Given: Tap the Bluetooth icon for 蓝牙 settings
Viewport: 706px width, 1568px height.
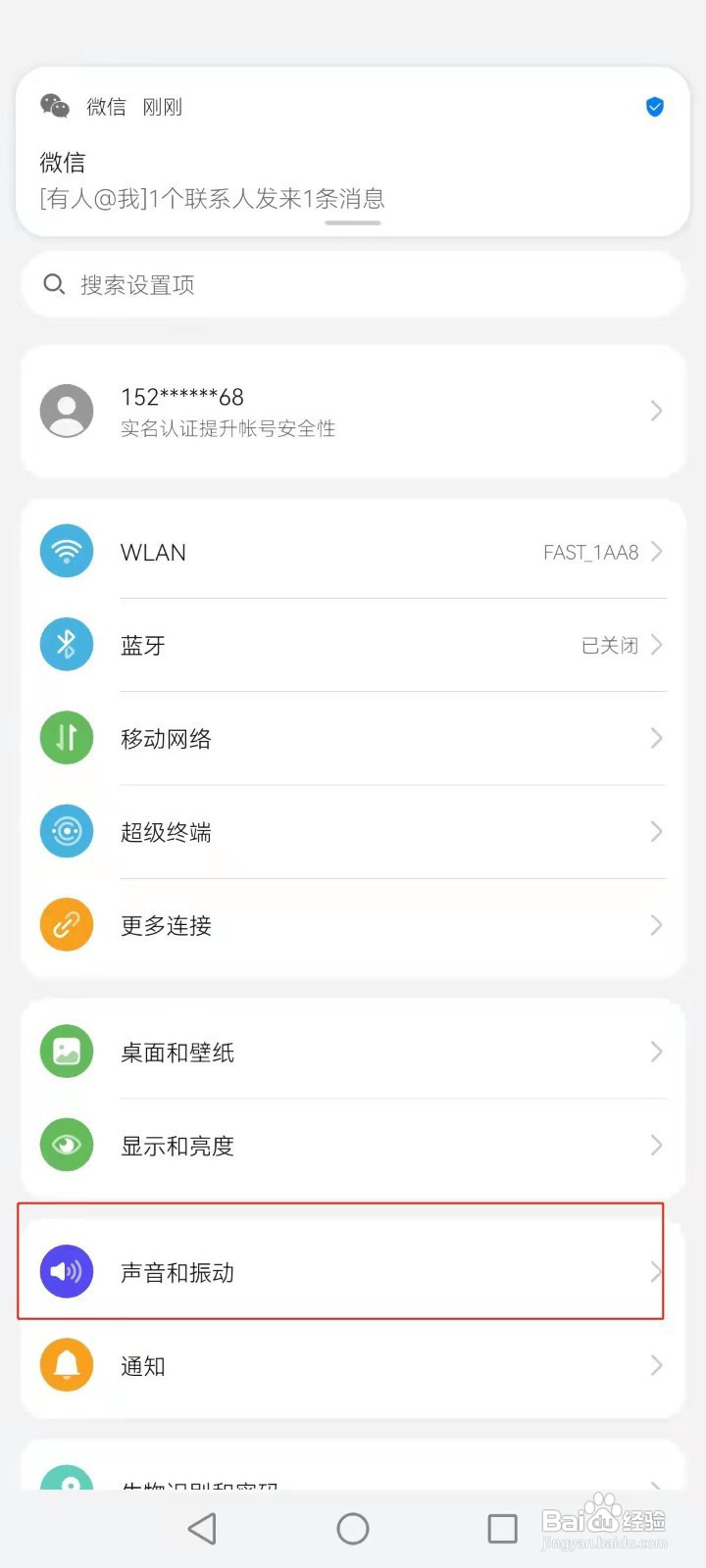Looking at the screenshot, I should pos(66,644).
